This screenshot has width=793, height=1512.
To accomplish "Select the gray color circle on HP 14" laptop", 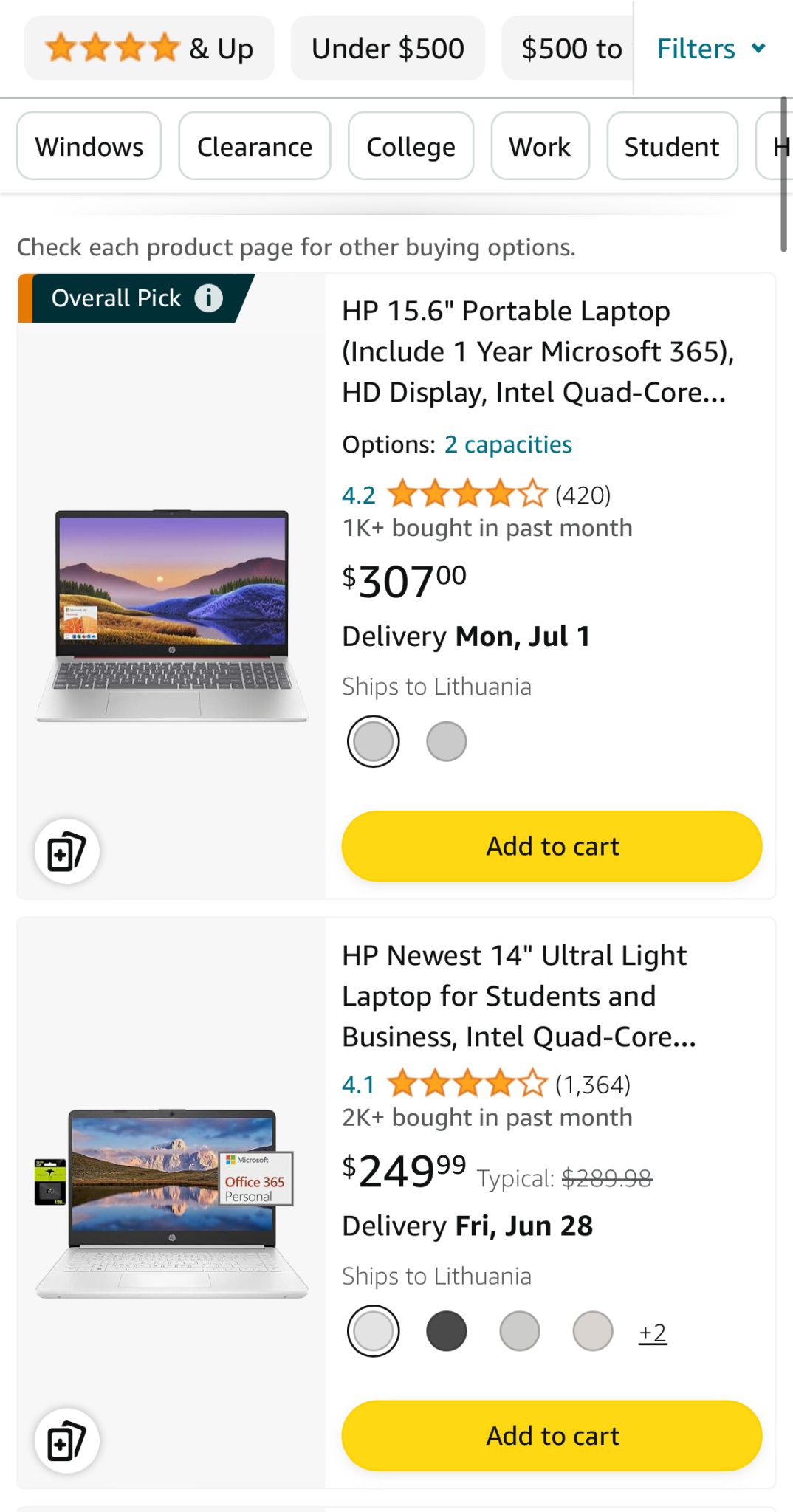I will point(520,1330).
